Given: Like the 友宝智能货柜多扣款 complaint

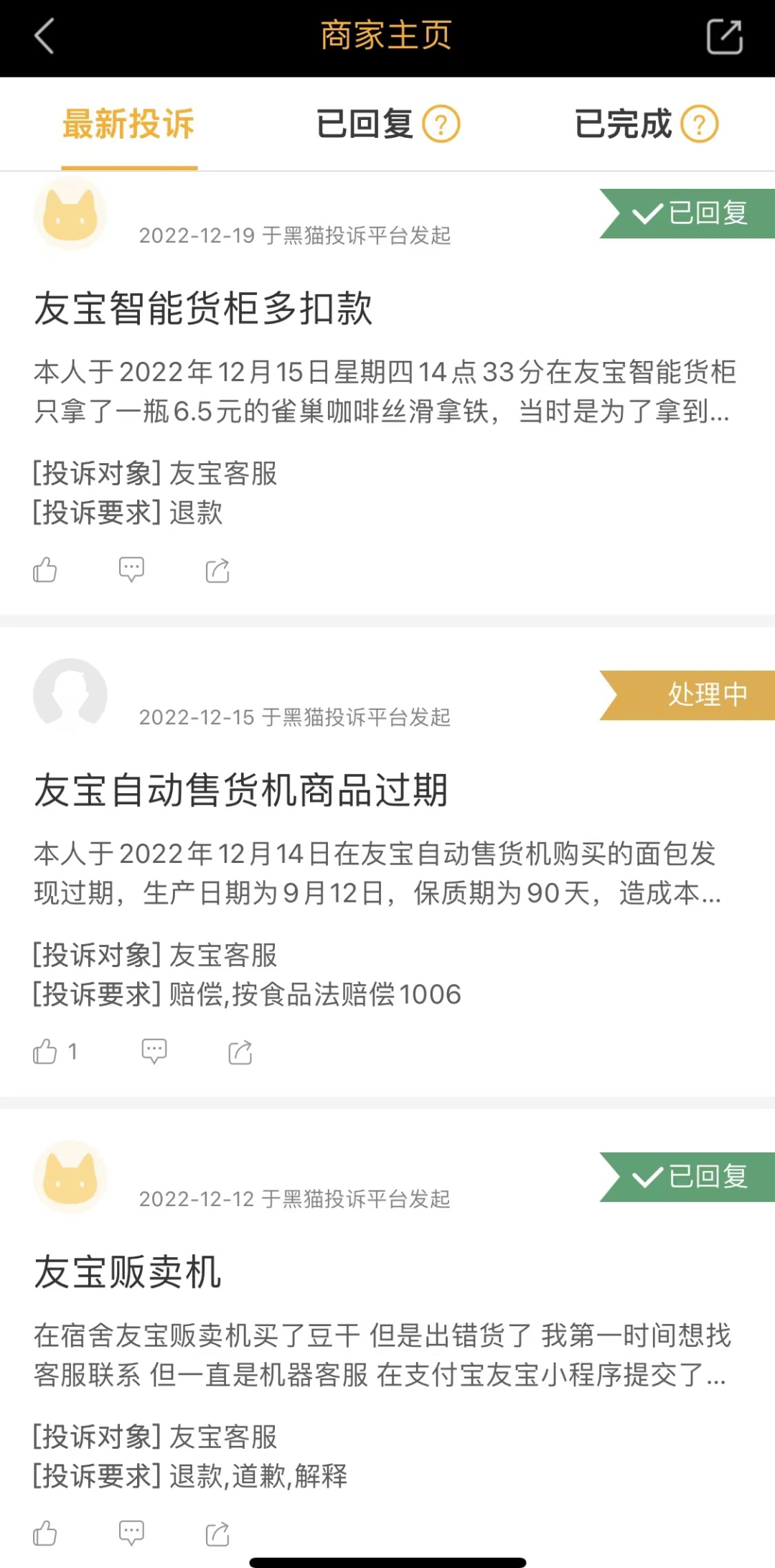Looking at the screenshot, I should point(44,571).
